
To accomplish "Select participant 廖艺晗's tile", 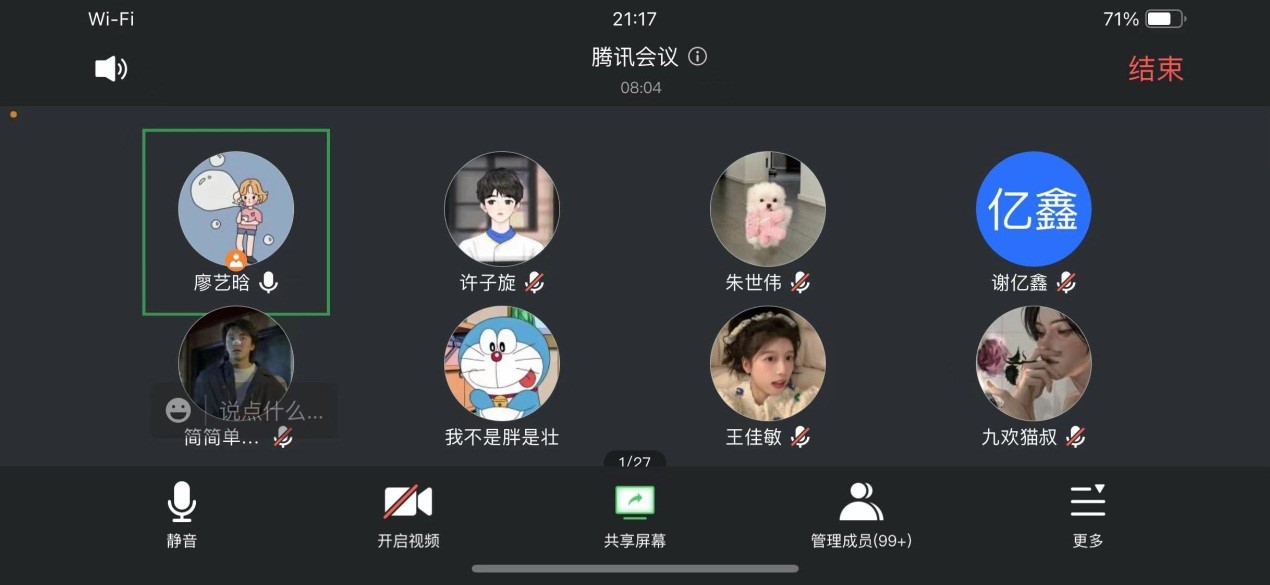I will (x=236, y=222).
